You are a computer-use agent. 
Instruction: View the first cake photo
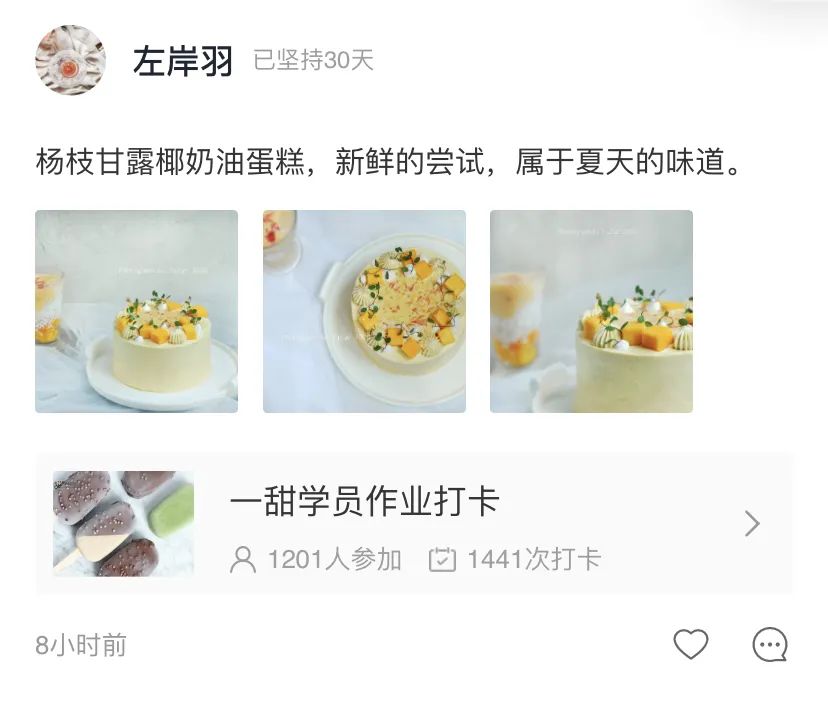137,311
